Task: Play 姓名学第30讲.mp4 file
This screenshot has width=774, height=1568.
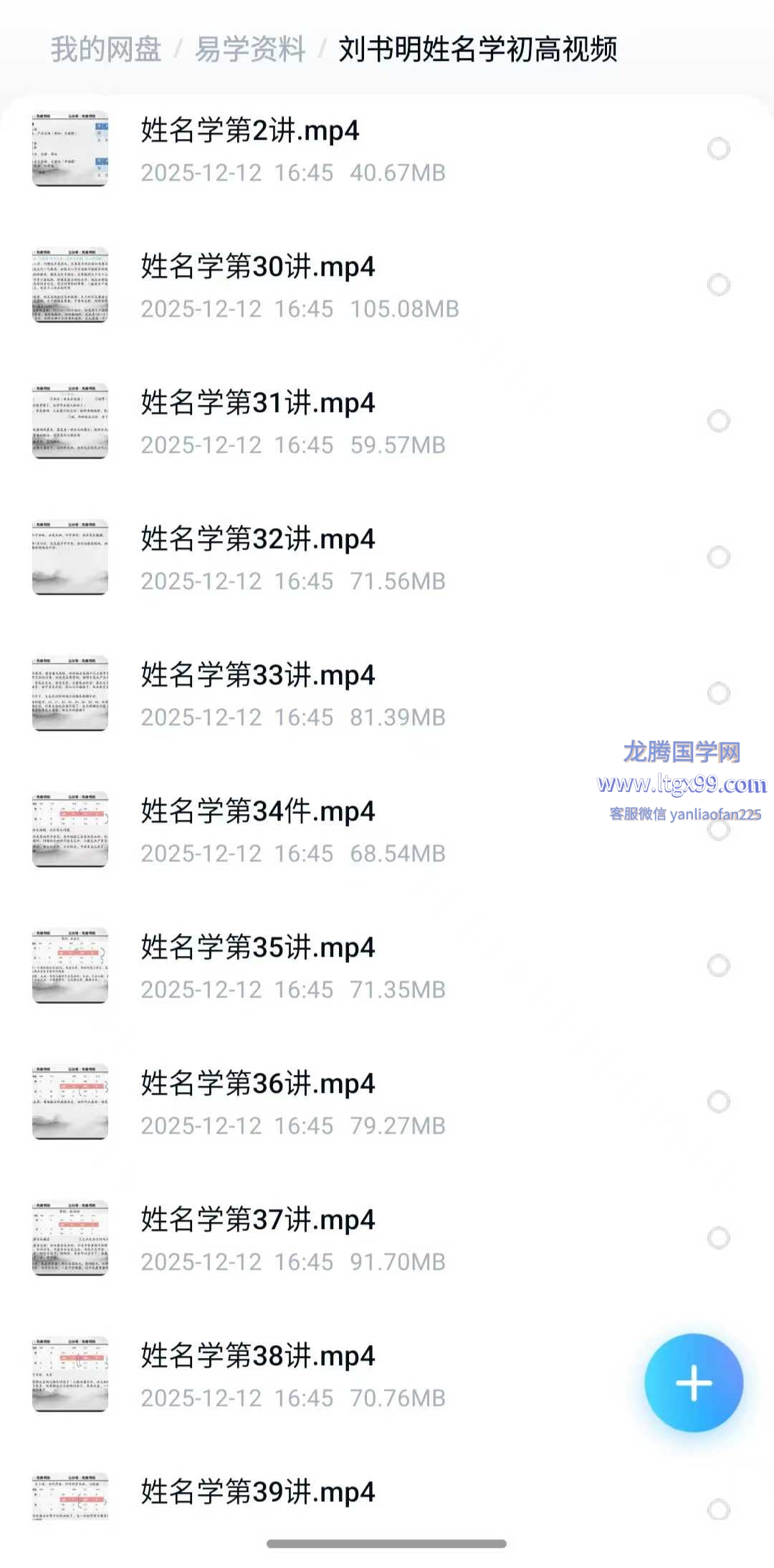Action: 257,267
